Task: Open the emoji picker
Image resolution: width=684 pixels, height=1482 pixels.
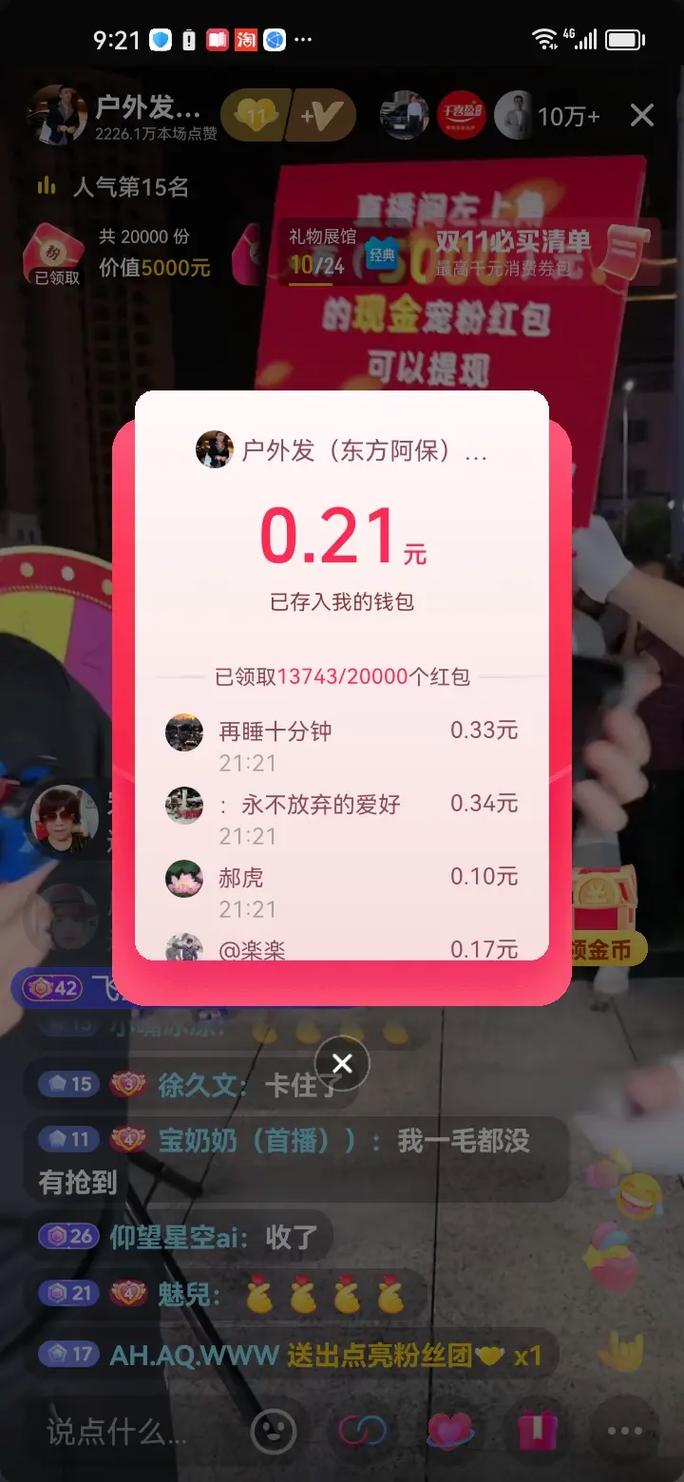Action: coord(274,1432)
